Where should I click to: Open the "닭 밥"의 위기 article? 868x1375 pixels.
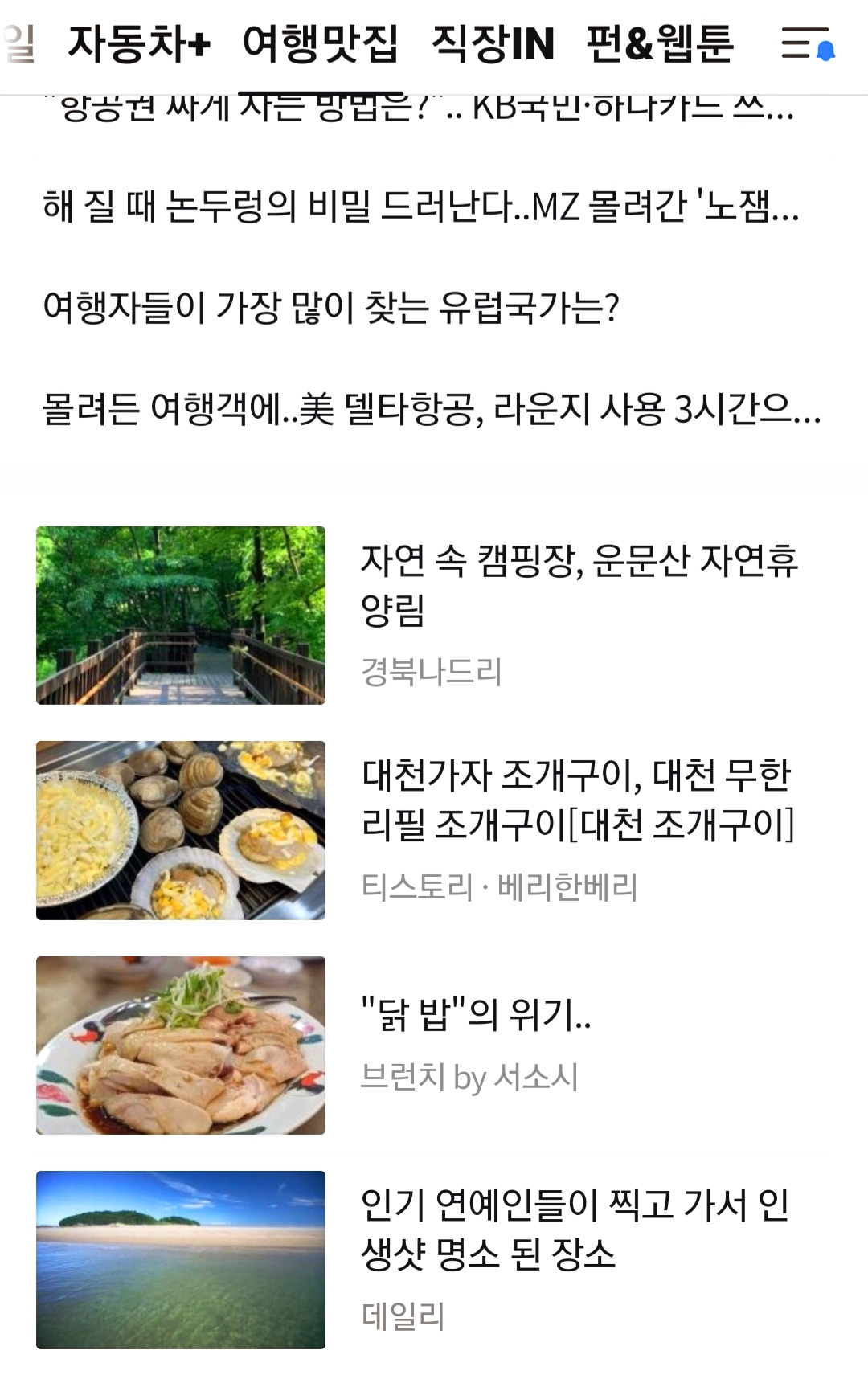coord(476,1014)
